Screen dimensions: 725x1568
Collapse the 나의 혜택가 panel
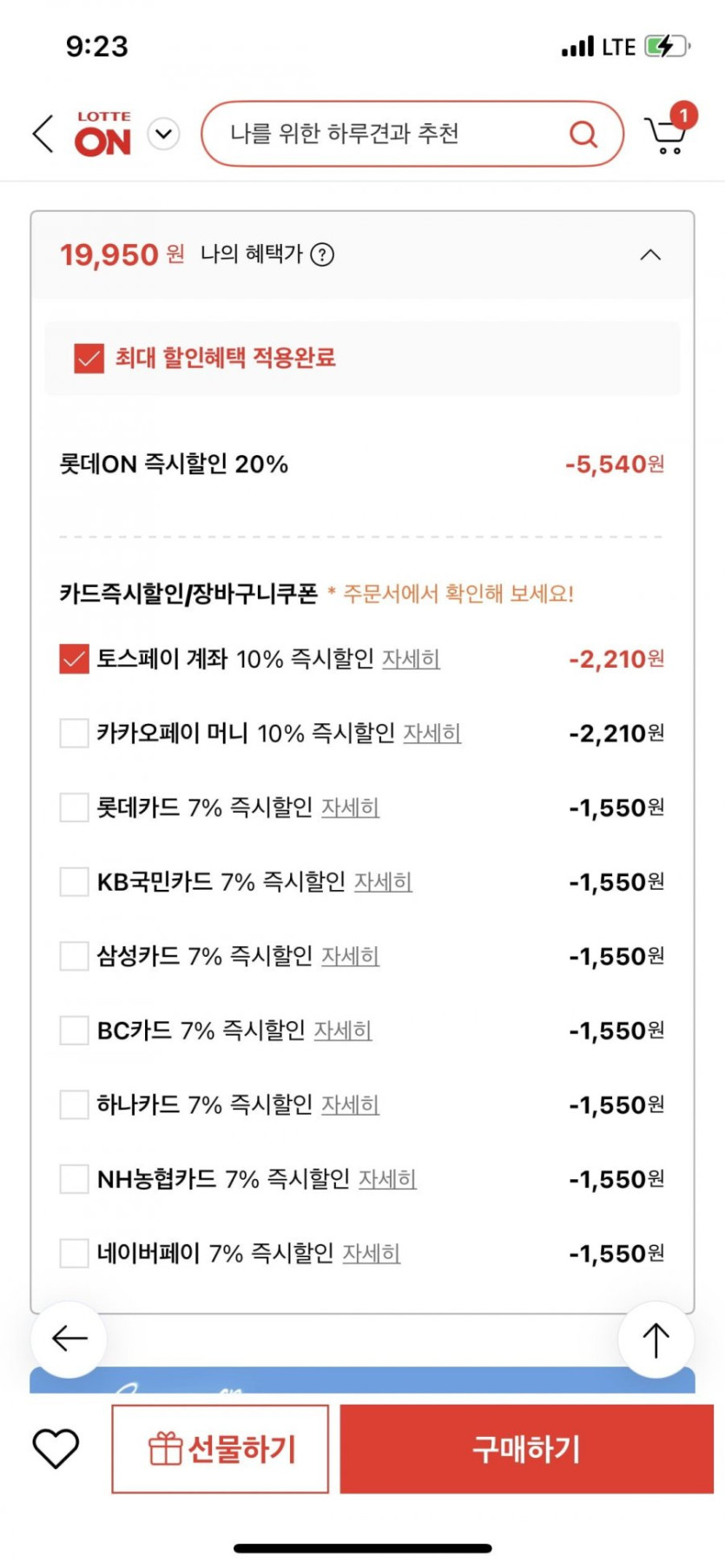pos(650,255)
